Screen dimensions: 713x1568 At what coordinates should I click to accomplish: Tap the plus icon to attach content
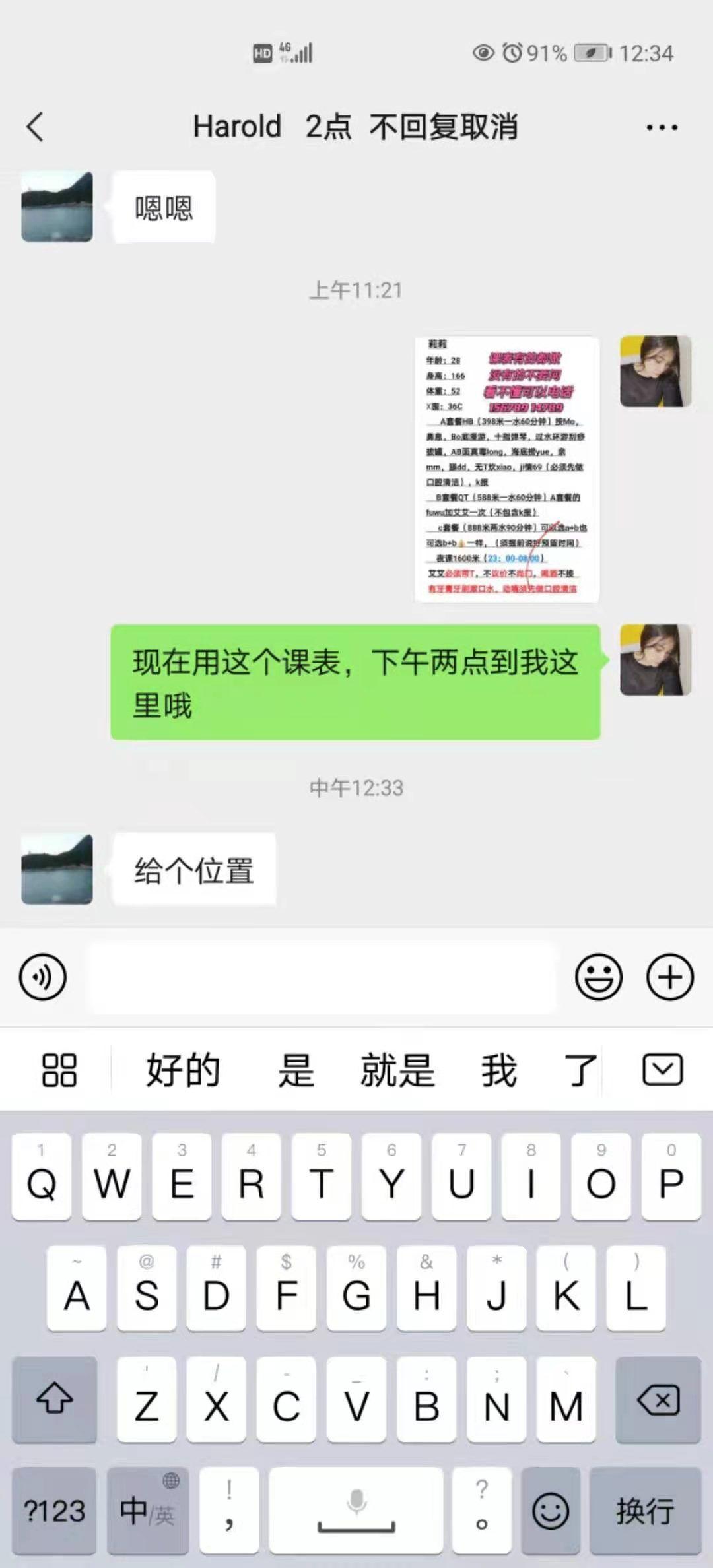[x=669, y=977]
